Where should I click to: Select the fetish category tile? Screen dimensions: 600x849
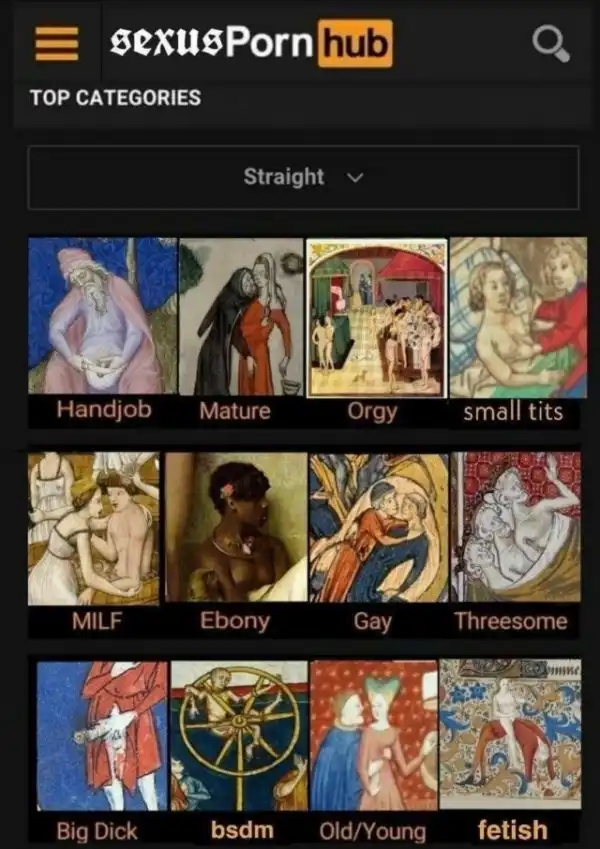point(511,745)
